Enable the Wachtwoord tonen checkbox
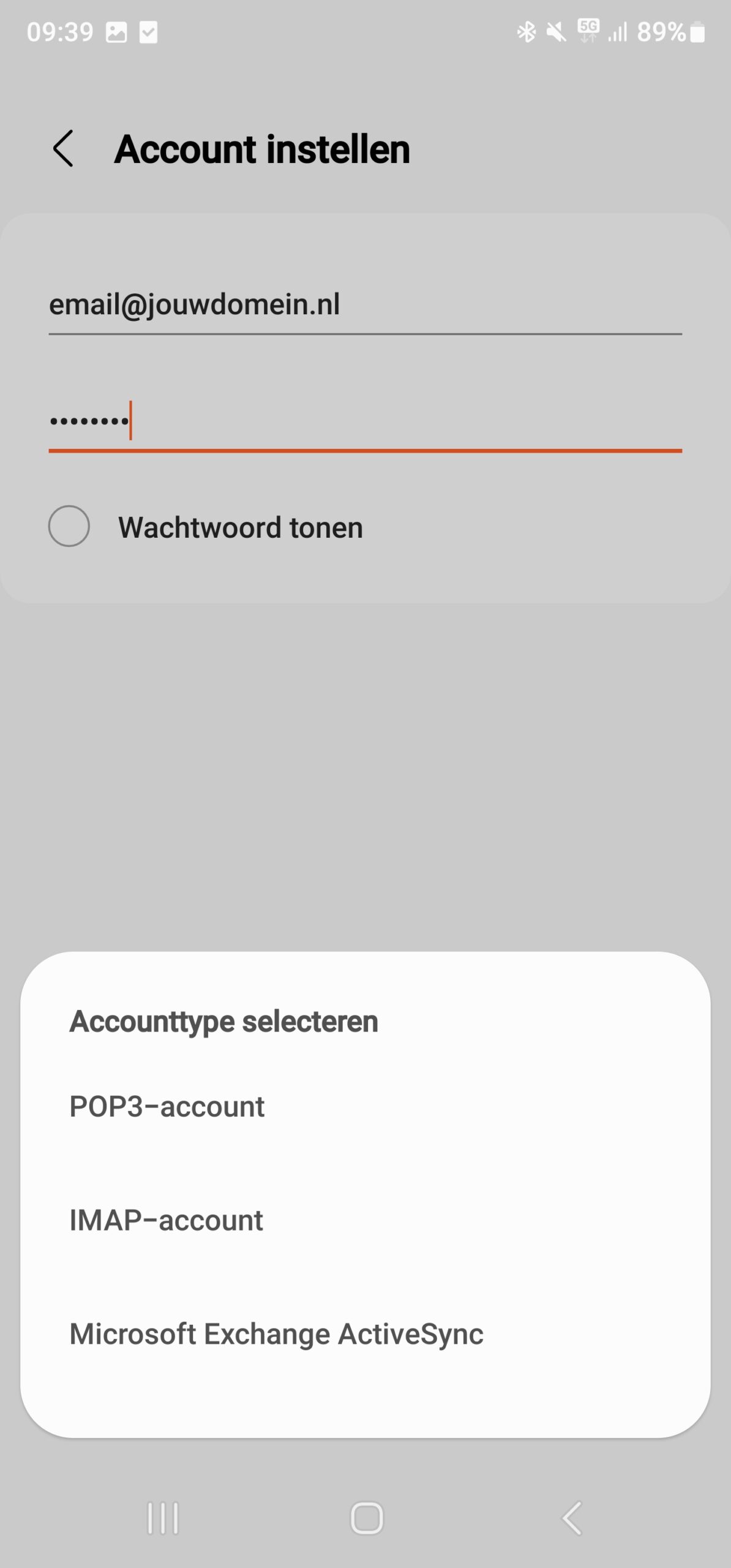This screenshot has height=1568, width=731. [69, 526]
